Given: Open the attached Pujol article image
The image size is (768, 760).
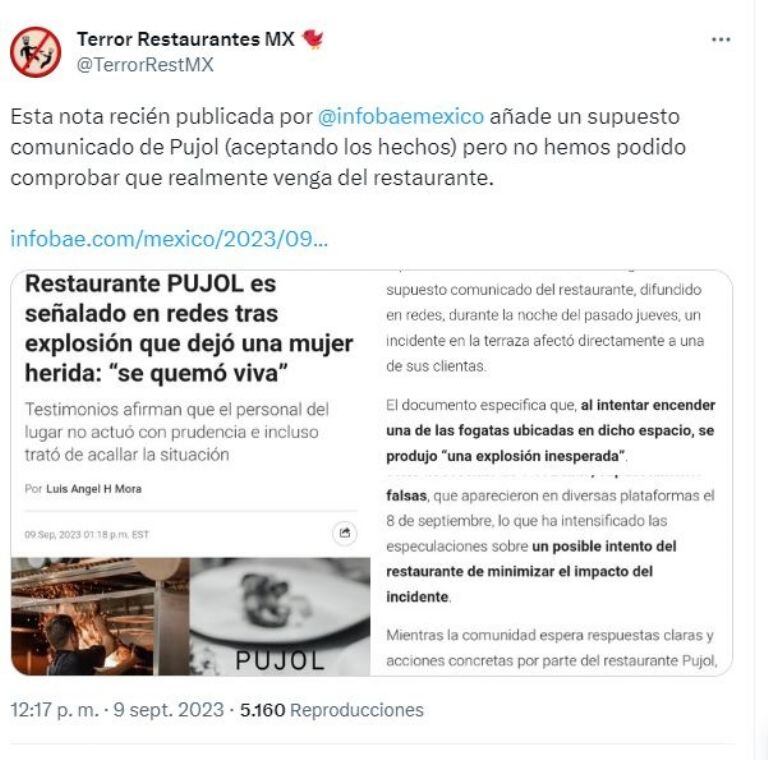Looking at the screenshot, I should pos(371,472).
